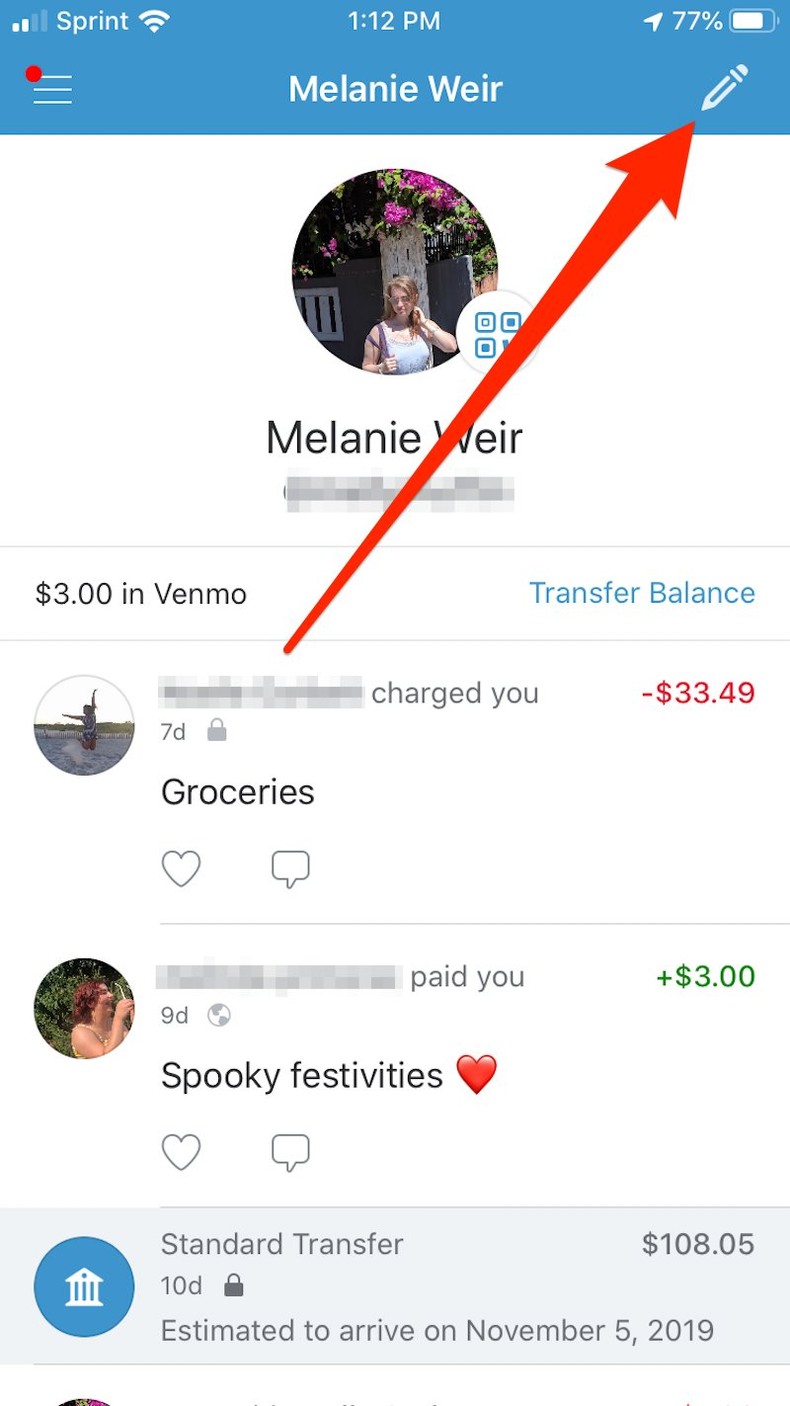Open the QR code button
790x1406 pixels.
[x=497, y=334]
